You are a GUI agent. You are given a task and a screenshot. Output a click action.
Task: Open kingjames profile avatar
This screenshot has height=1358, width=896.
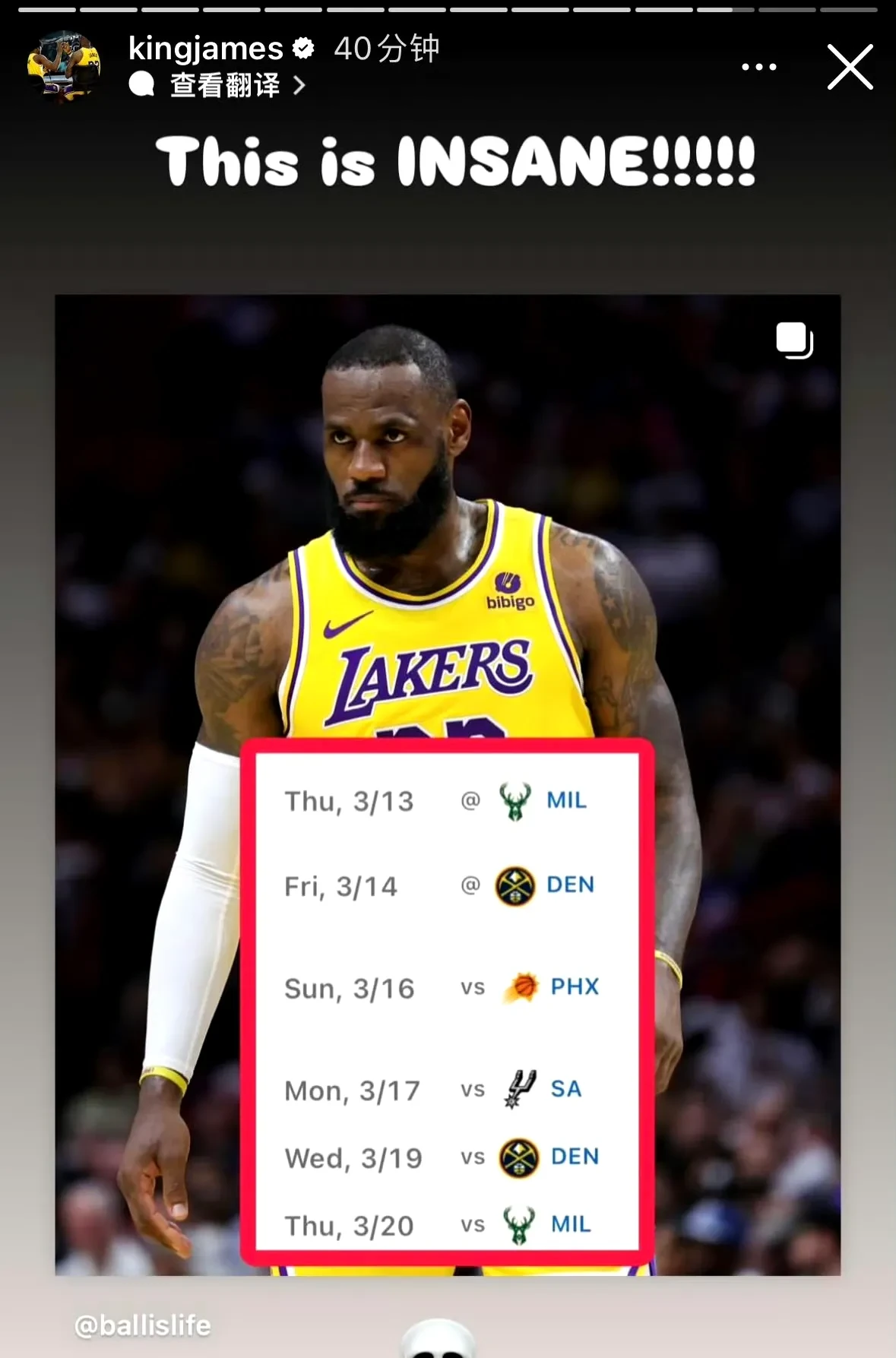[64, 67]
